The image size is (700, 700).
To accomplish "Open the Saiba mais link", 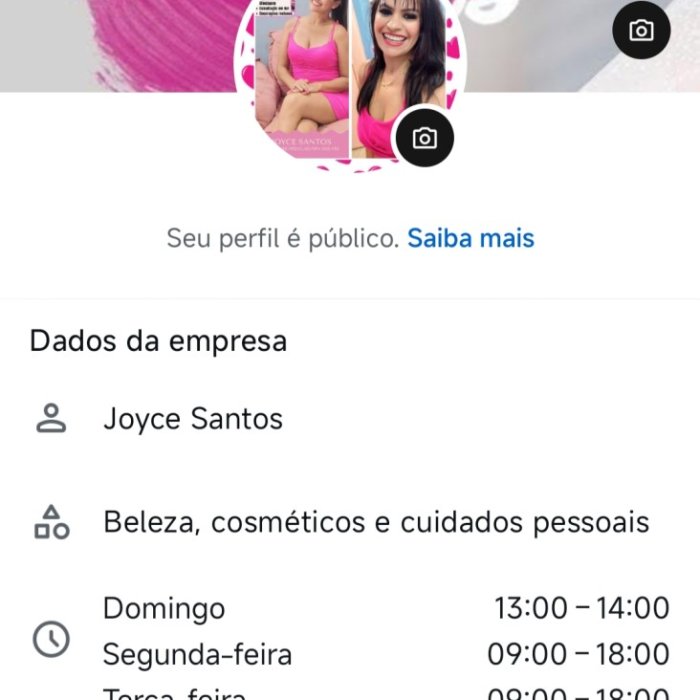I will (470, 239).
